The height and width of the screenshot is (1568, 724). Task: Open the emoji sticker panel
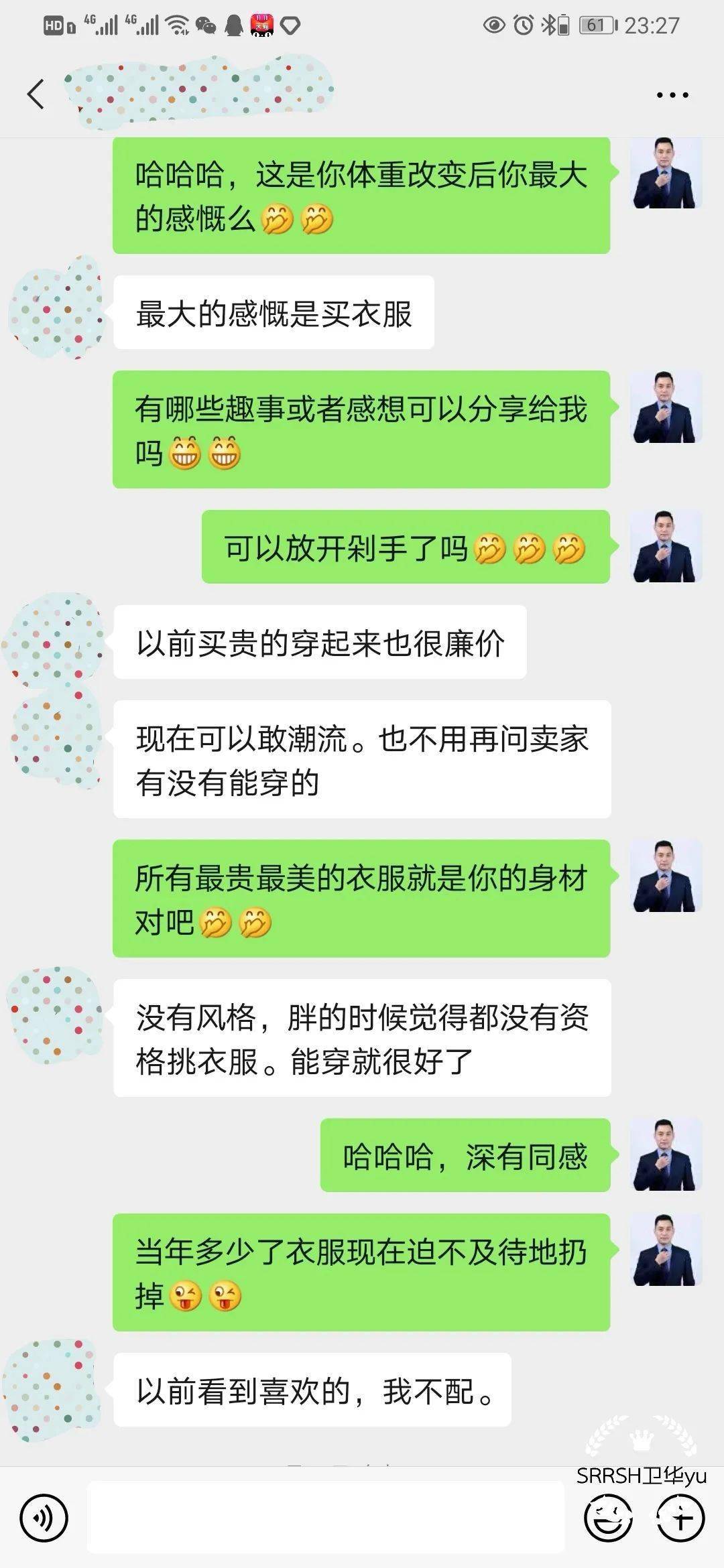pyautogui.click(x=608, y=1518)
